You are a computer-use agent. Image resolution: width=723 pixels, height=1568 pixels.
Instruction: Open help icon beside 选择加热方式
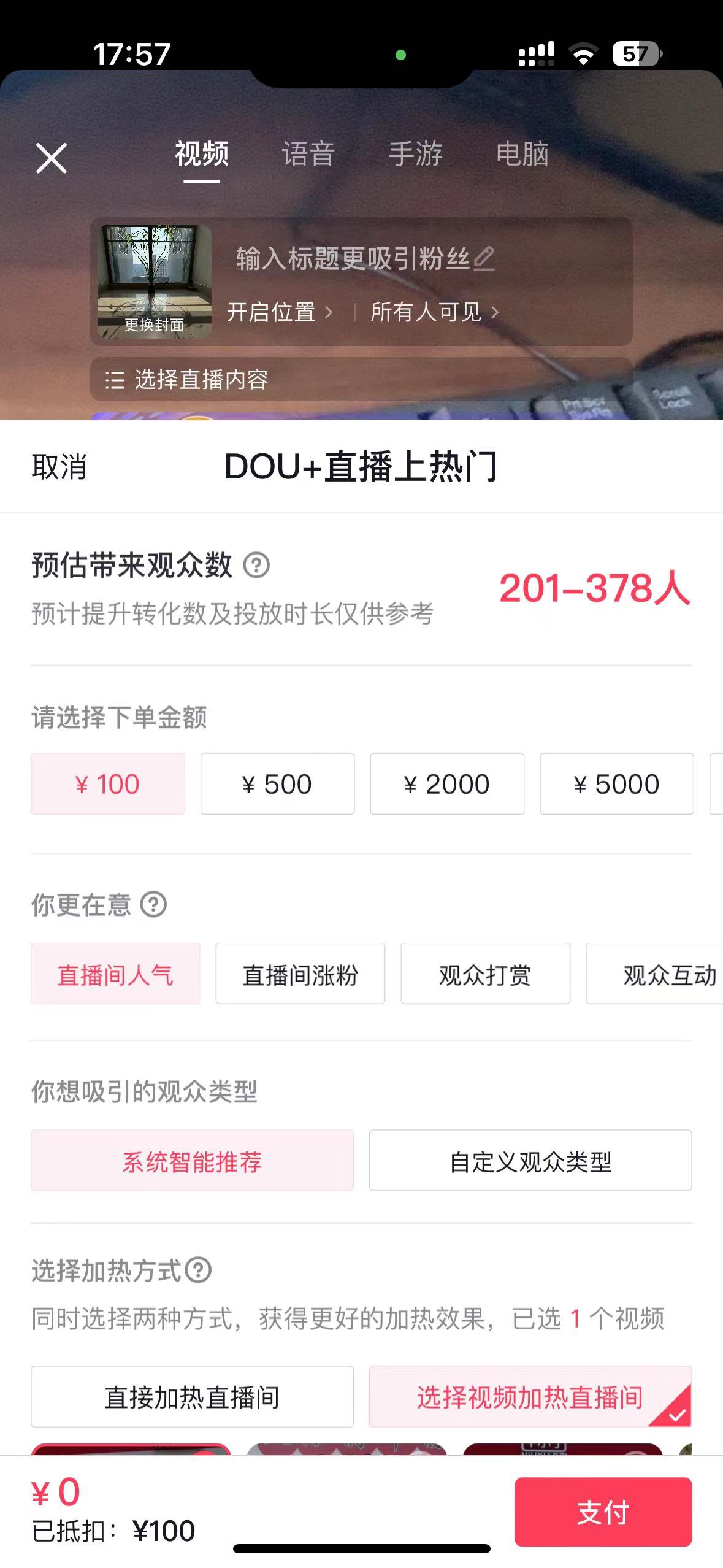point(198,1270)
